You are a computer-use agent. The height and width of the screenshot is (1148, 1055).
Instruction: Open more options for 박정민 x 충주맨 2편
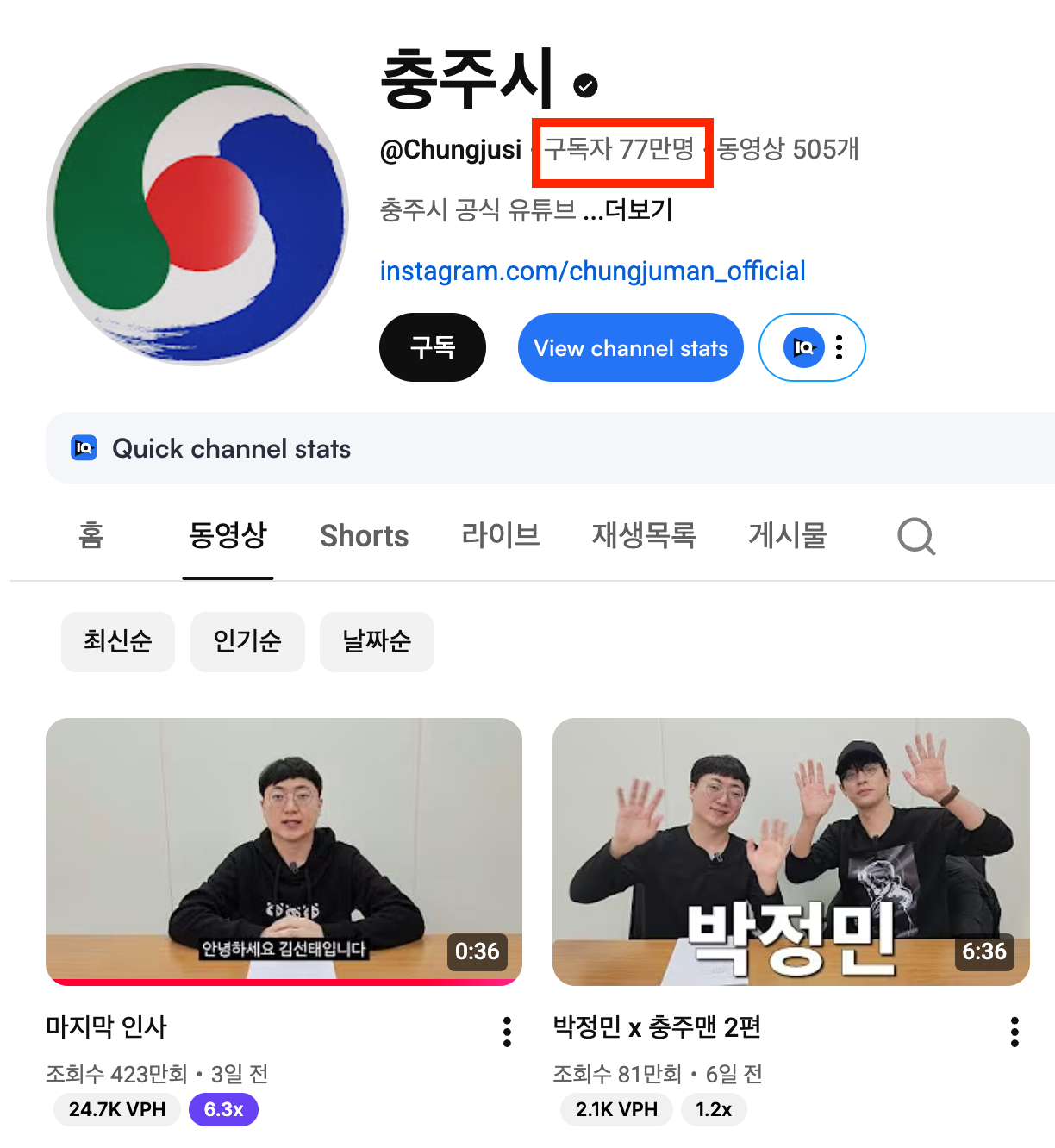pyautogui.click(x=1014, y=1032)
